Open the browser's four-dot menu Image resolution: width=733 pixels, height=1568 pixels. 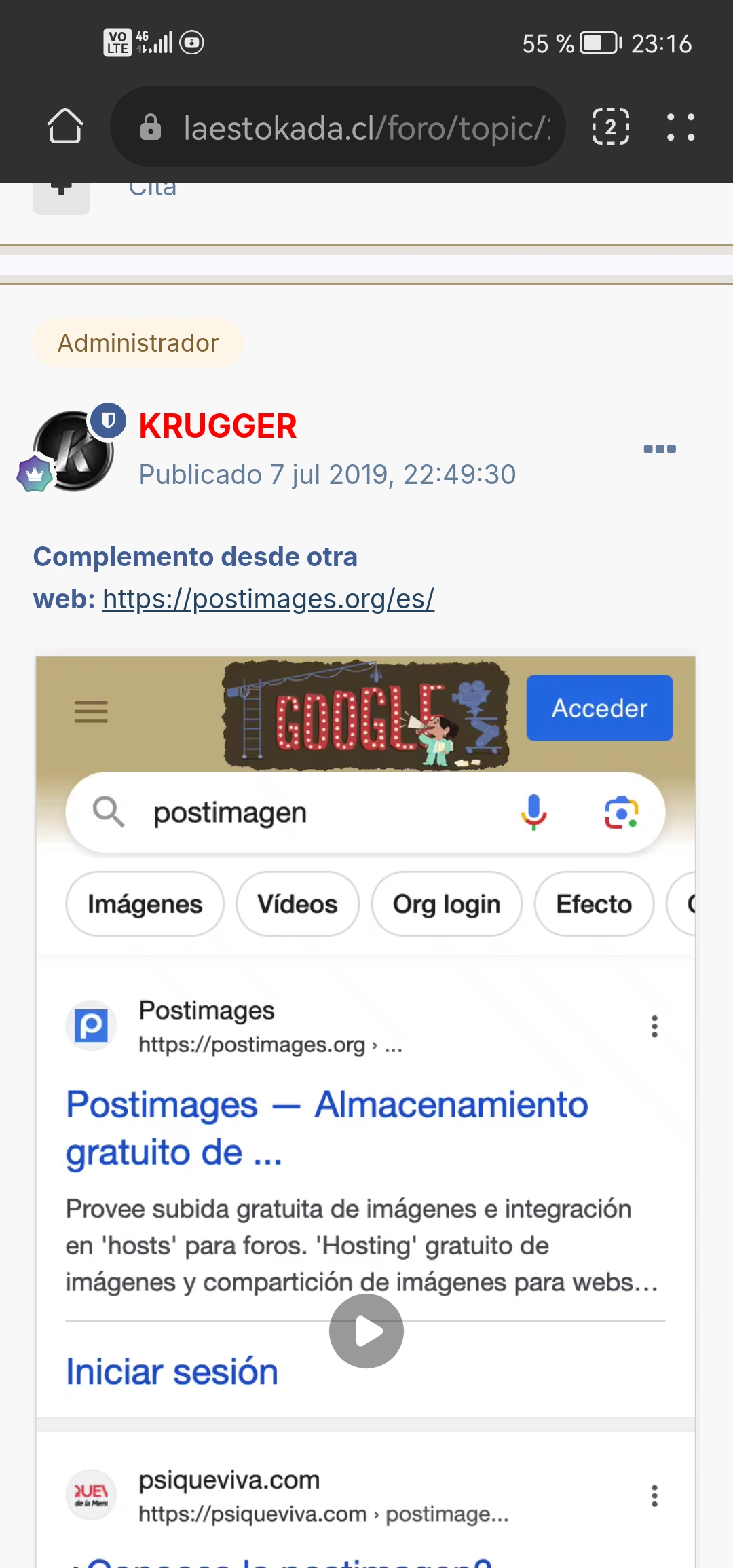(680, 127)
